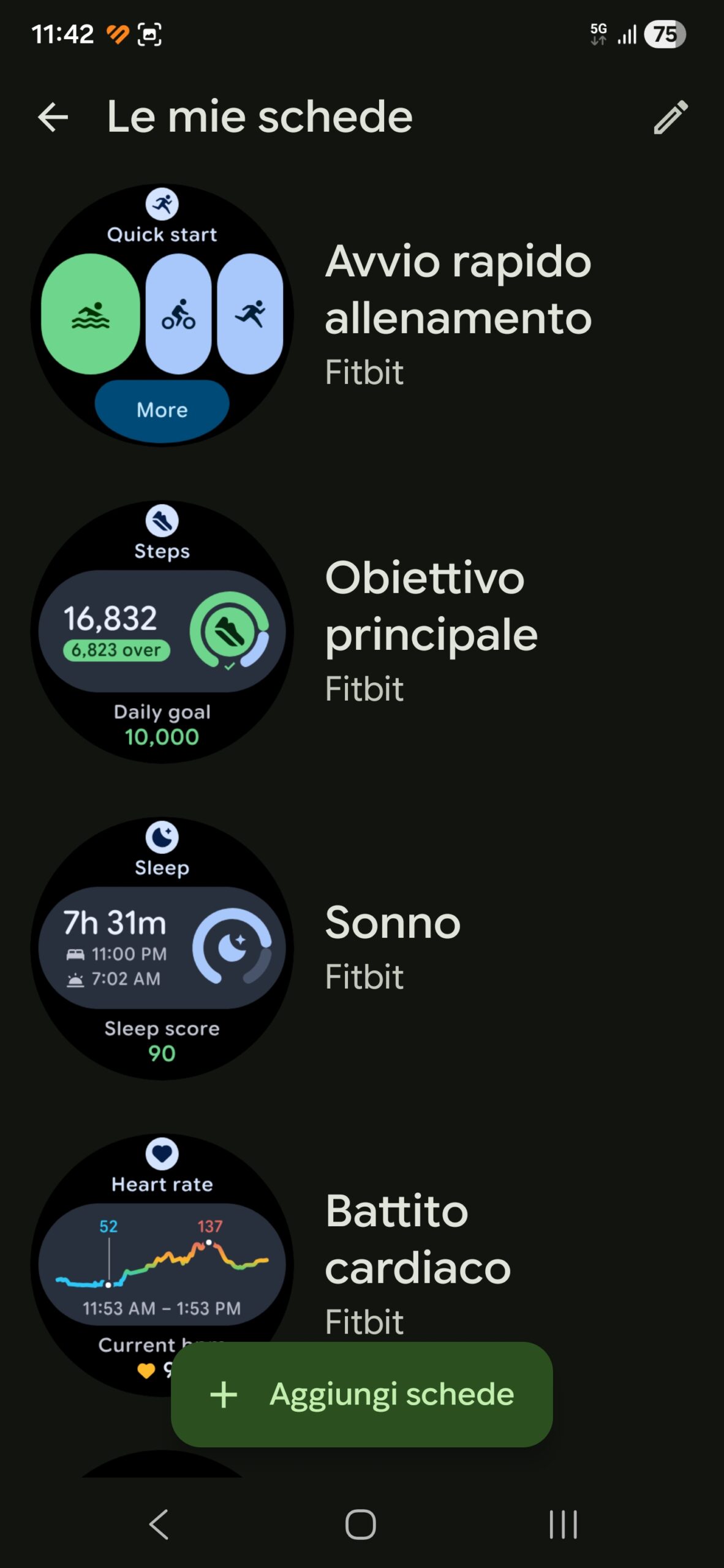Tap the pencil edit icon

pyautogui.click(x=671, y=117)
